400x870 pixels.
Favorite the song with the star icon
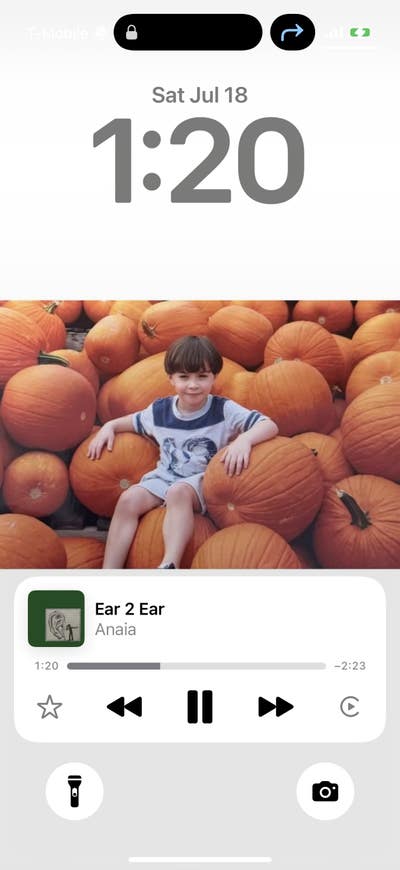pyautogui.click(x=49, y=707)
